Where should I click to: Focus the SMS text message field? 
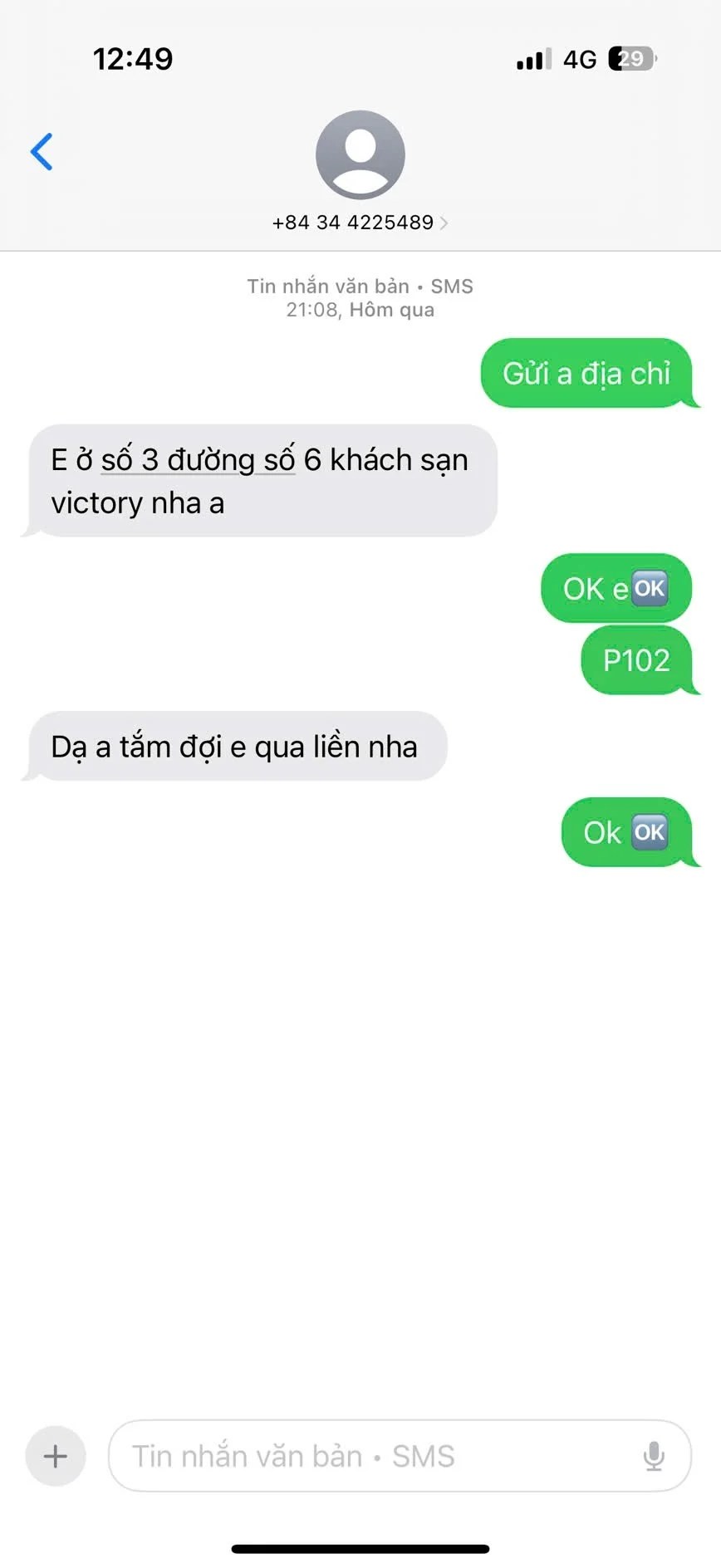pyautogui.click(x=374, y=1456)
